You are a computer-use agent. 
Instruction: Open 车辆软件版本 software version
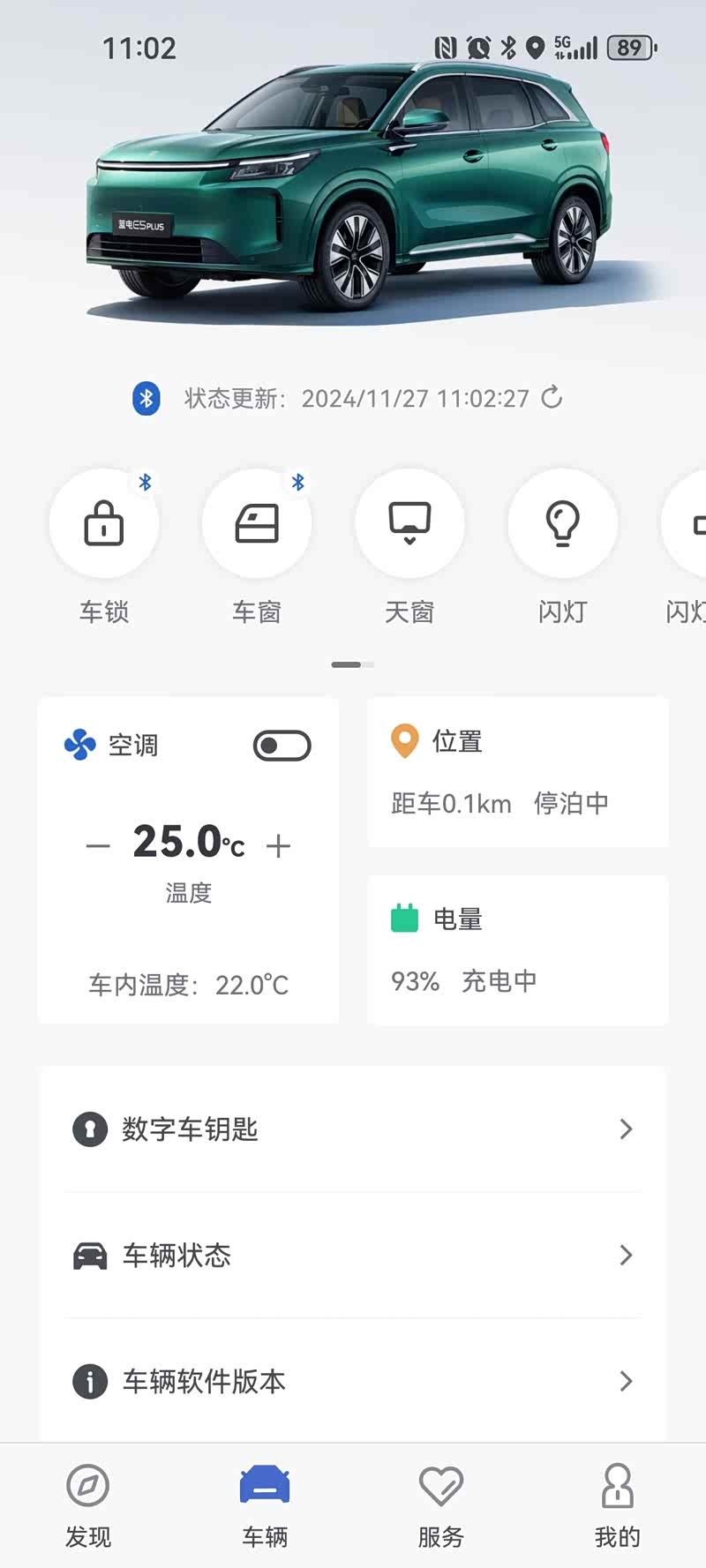pos(353,1381)
